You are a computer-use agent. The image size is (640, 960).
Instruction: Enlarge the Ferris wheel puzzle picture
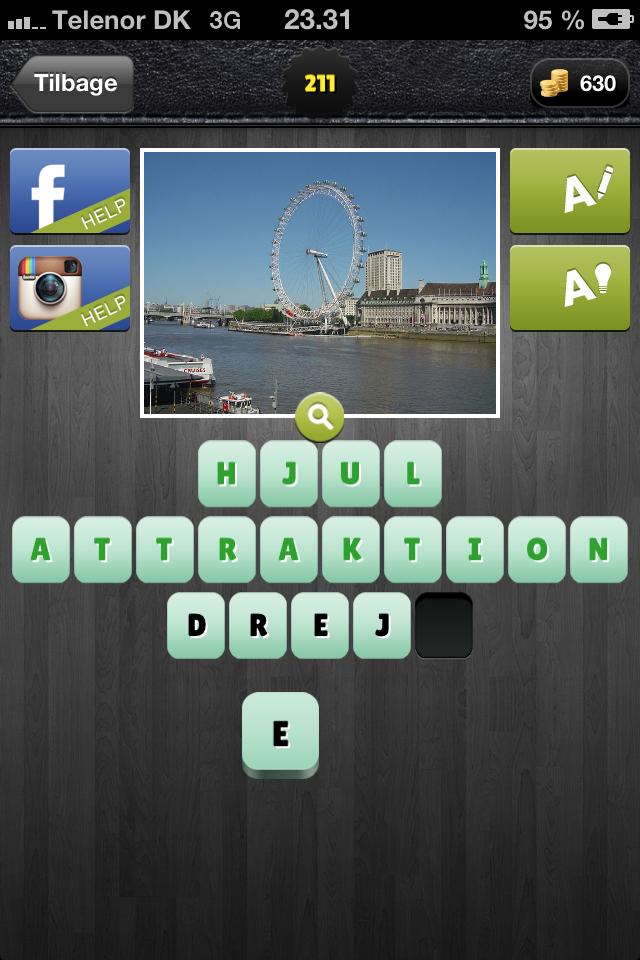(320, 282)
